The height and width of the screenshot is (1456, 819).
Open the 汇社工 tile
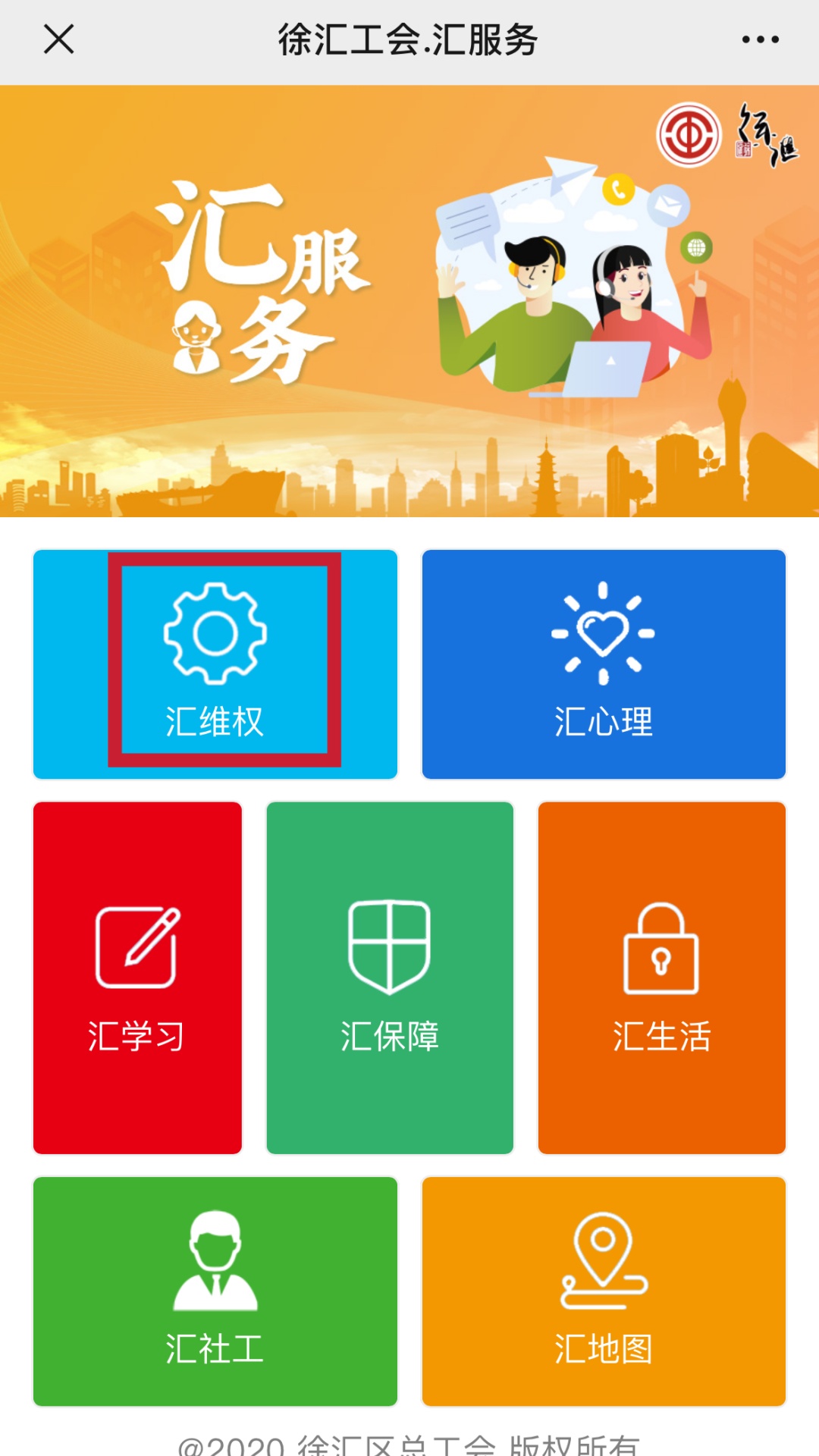tap(215, 1291)
